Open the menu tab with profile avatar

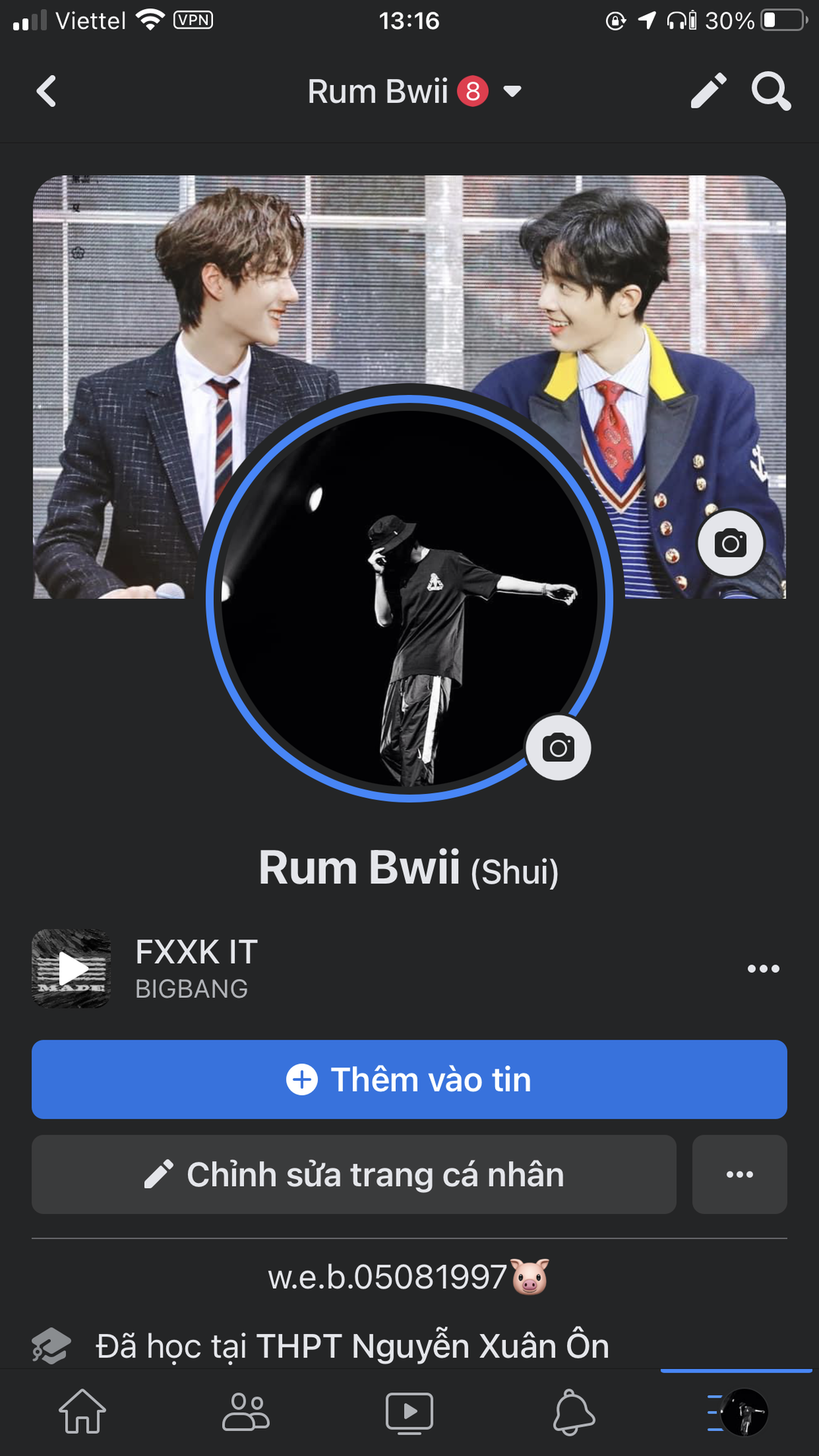[737, 1412]
